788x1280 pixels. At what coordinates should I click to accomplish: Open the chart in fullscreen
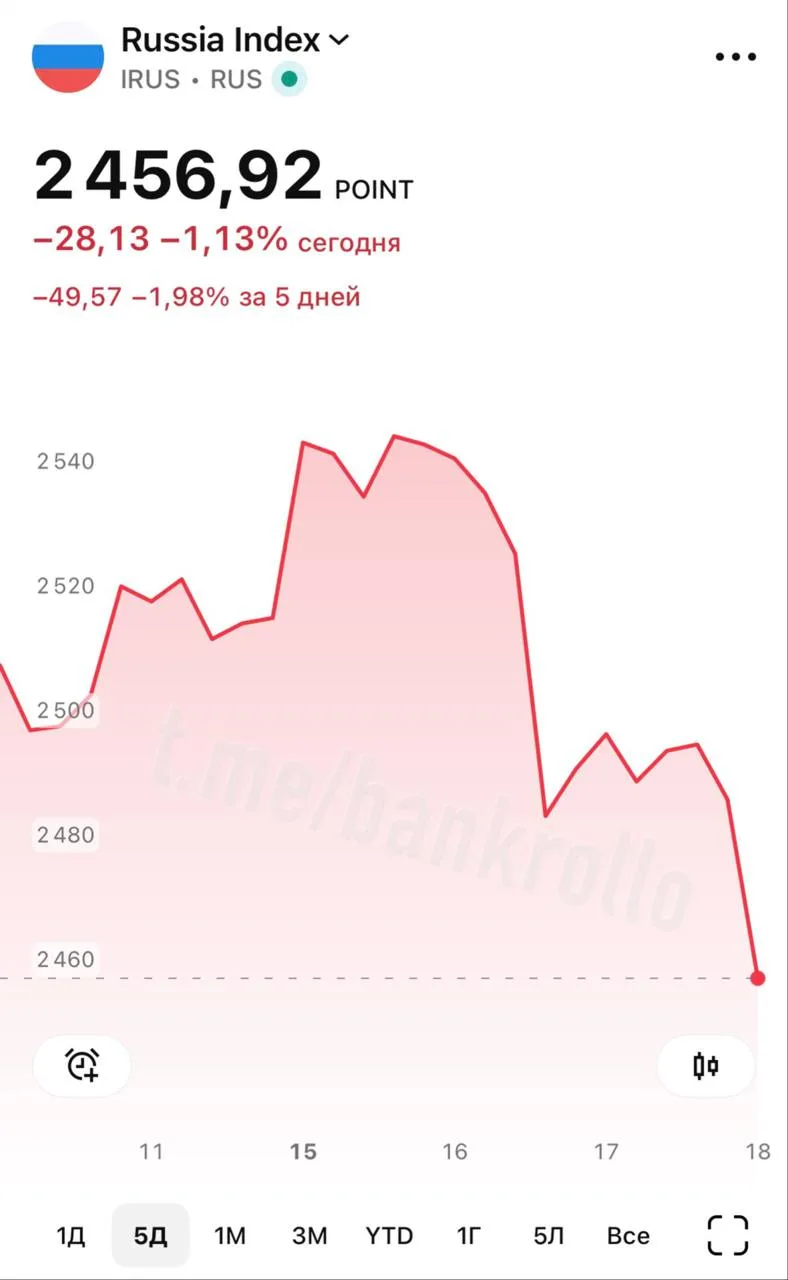click(x=728, y=1235)
